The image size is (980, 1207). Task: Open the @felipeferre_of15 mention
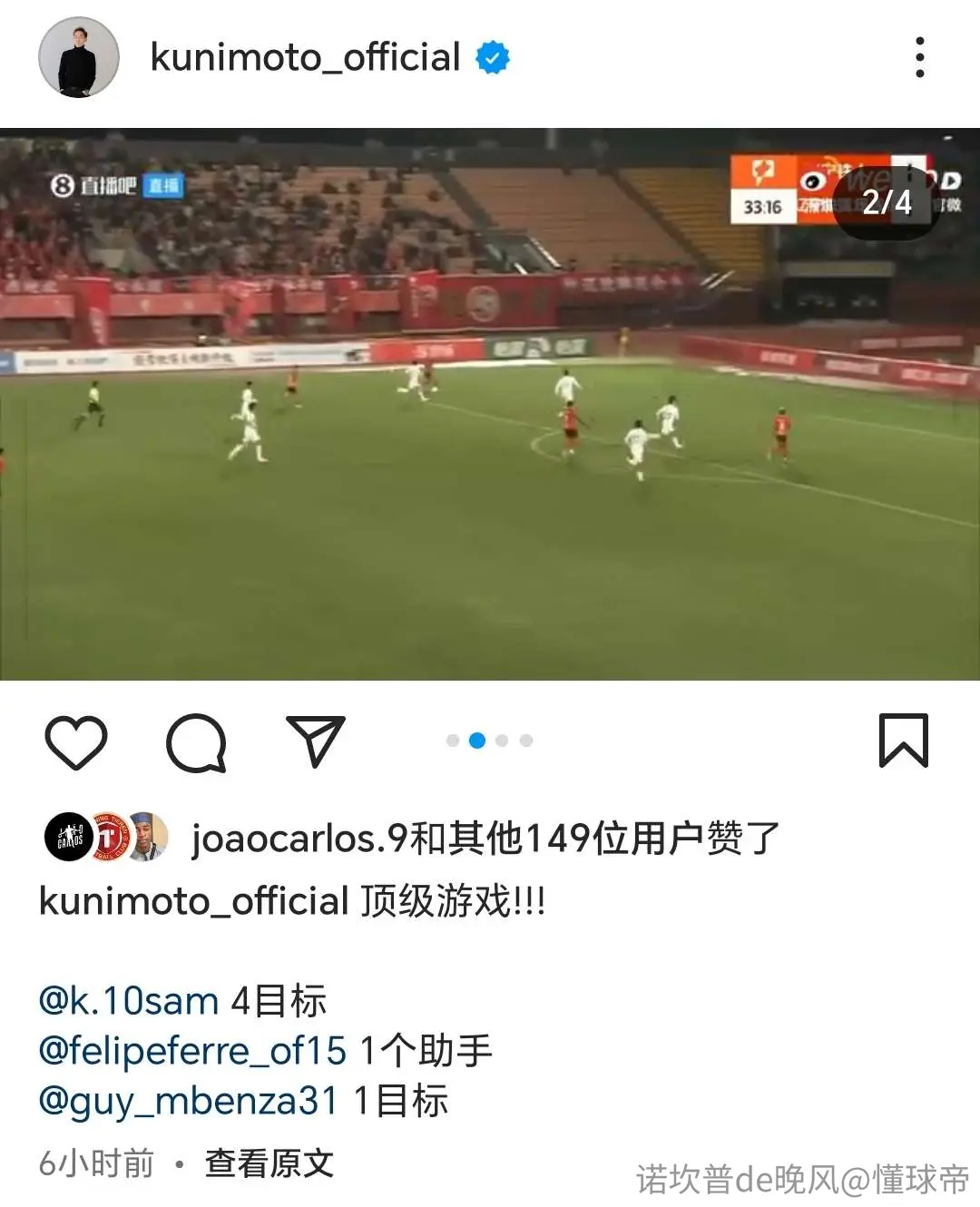coord(192,1051)
